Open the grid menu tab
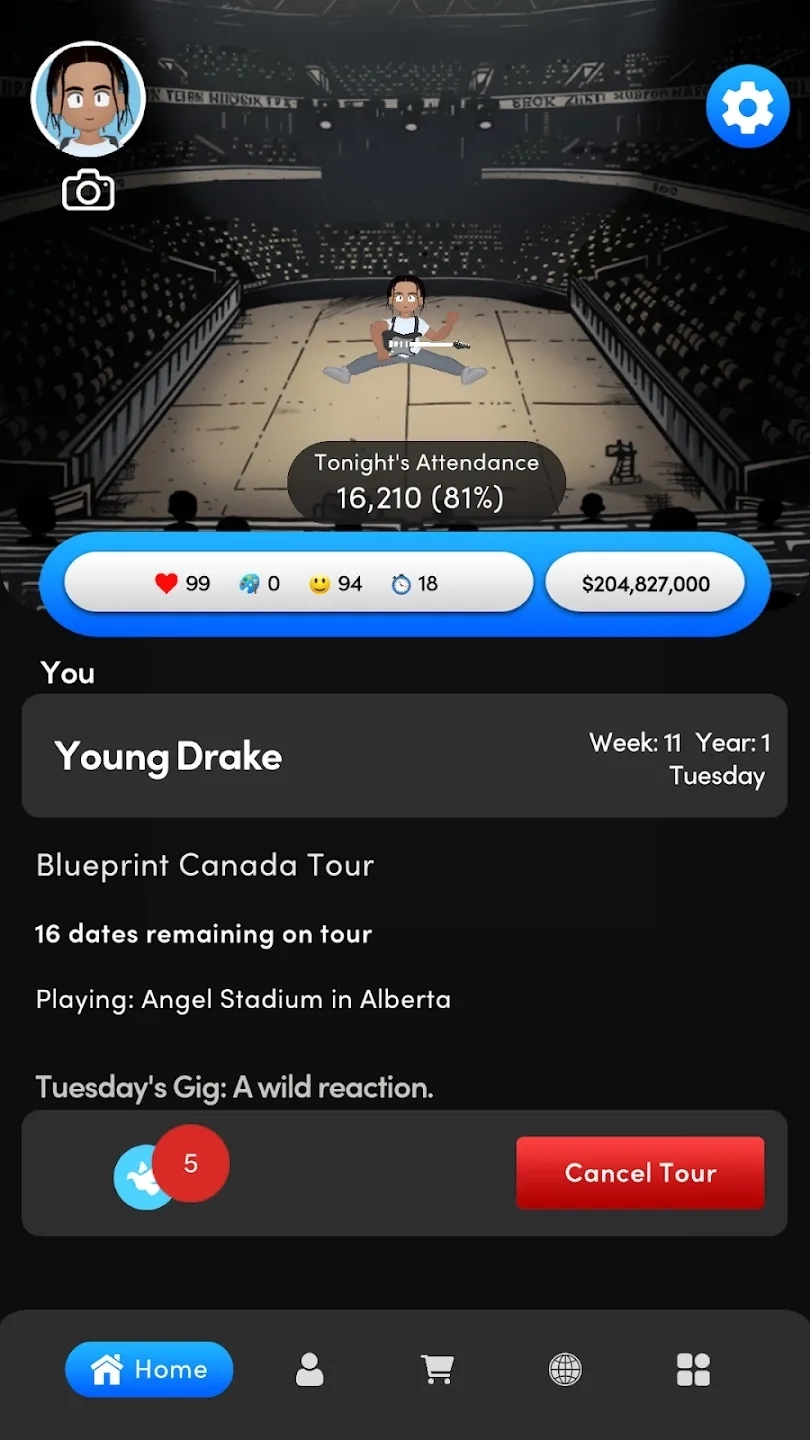810x1440 pixels. 693,1369
